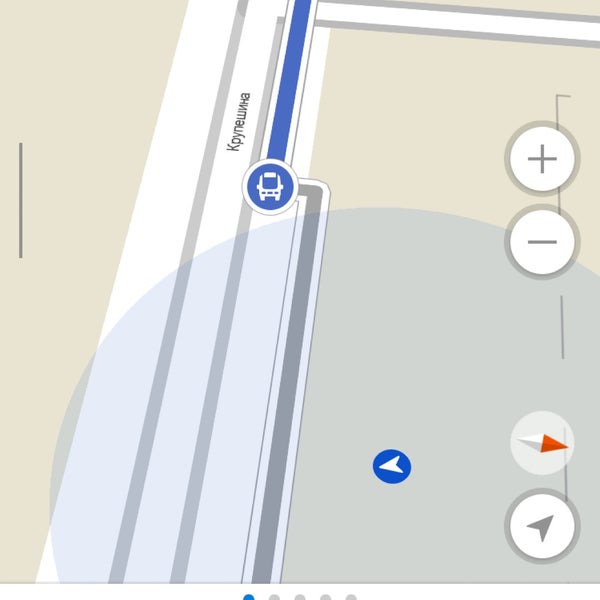Zoom in on the map
The image size is (600, 600).
coord(541,159)
